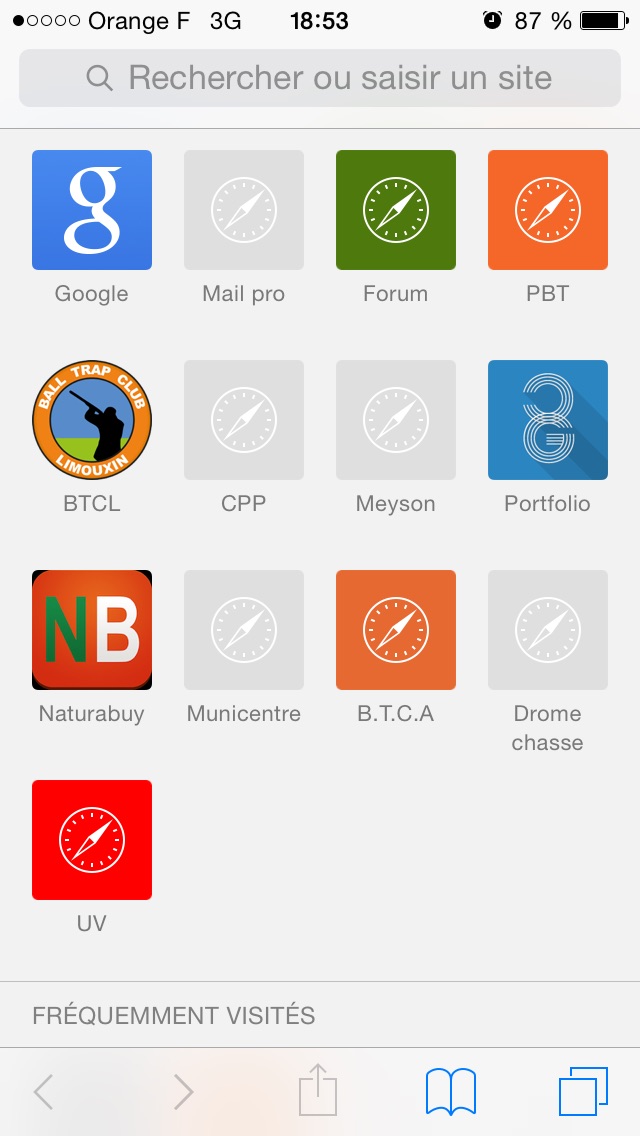Launch the B.T.C.A favorite
The width and height of the screenshot is (640, 1136).
(x=396, y=630)
